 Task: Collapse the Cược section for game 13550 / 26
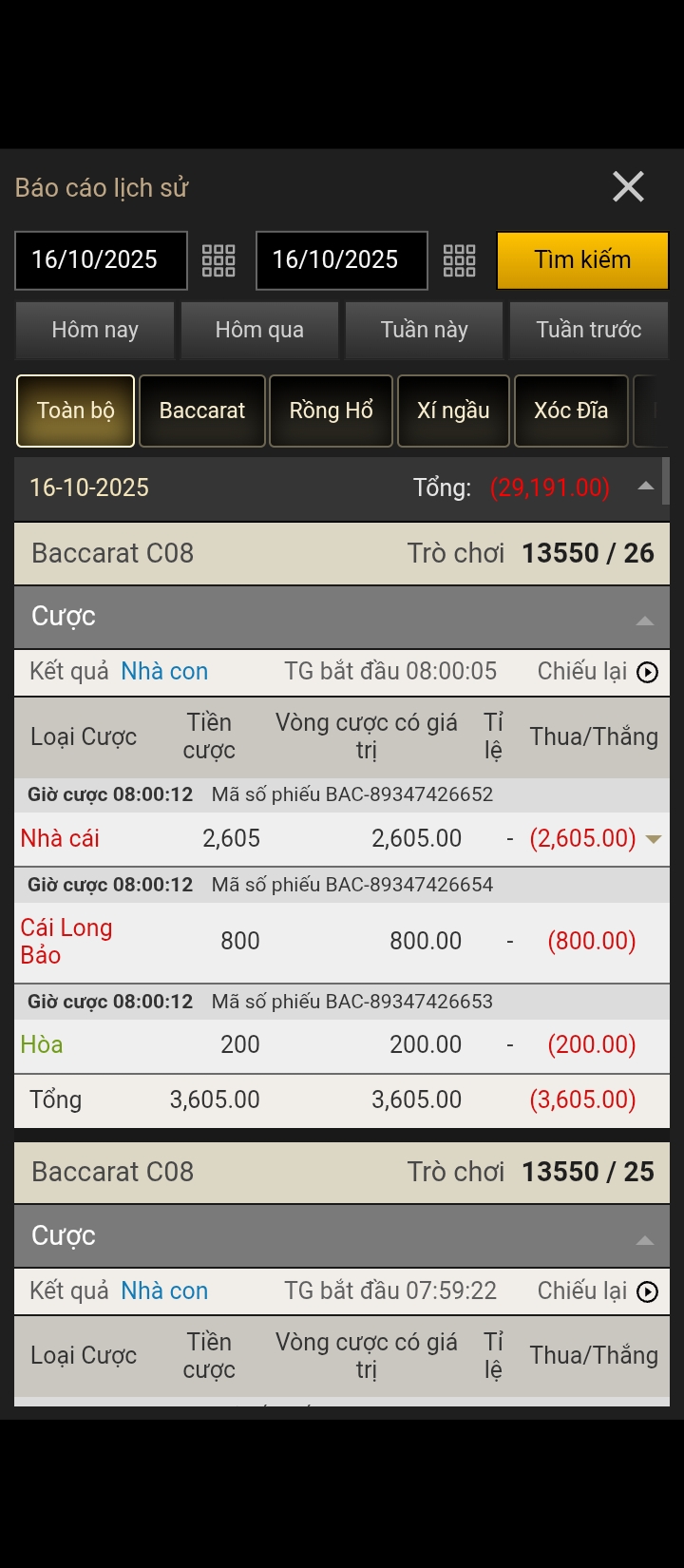tap(645, 621)
